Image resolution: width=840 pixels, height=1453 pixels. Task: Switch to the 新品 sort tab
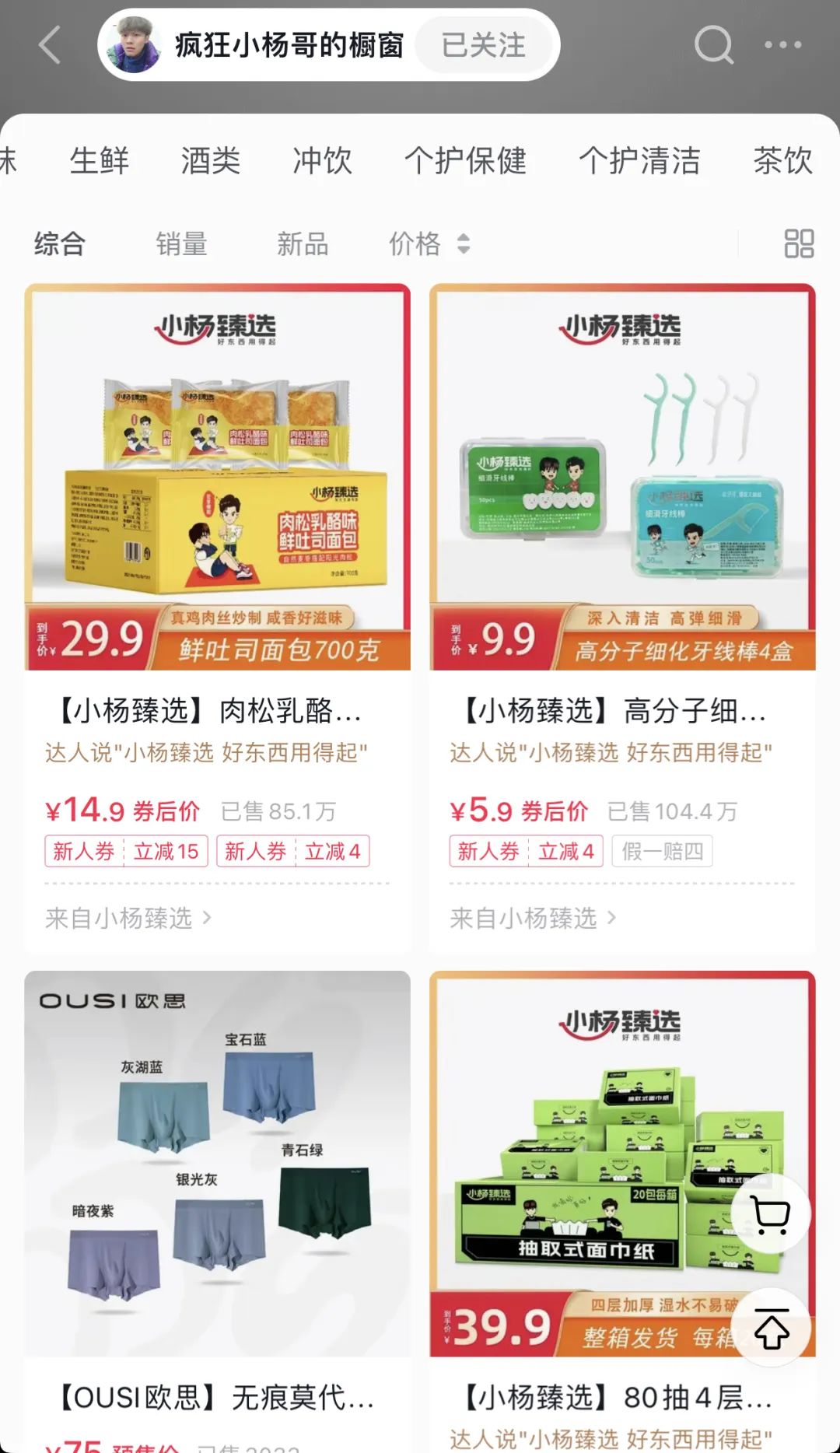pos(303,243)
